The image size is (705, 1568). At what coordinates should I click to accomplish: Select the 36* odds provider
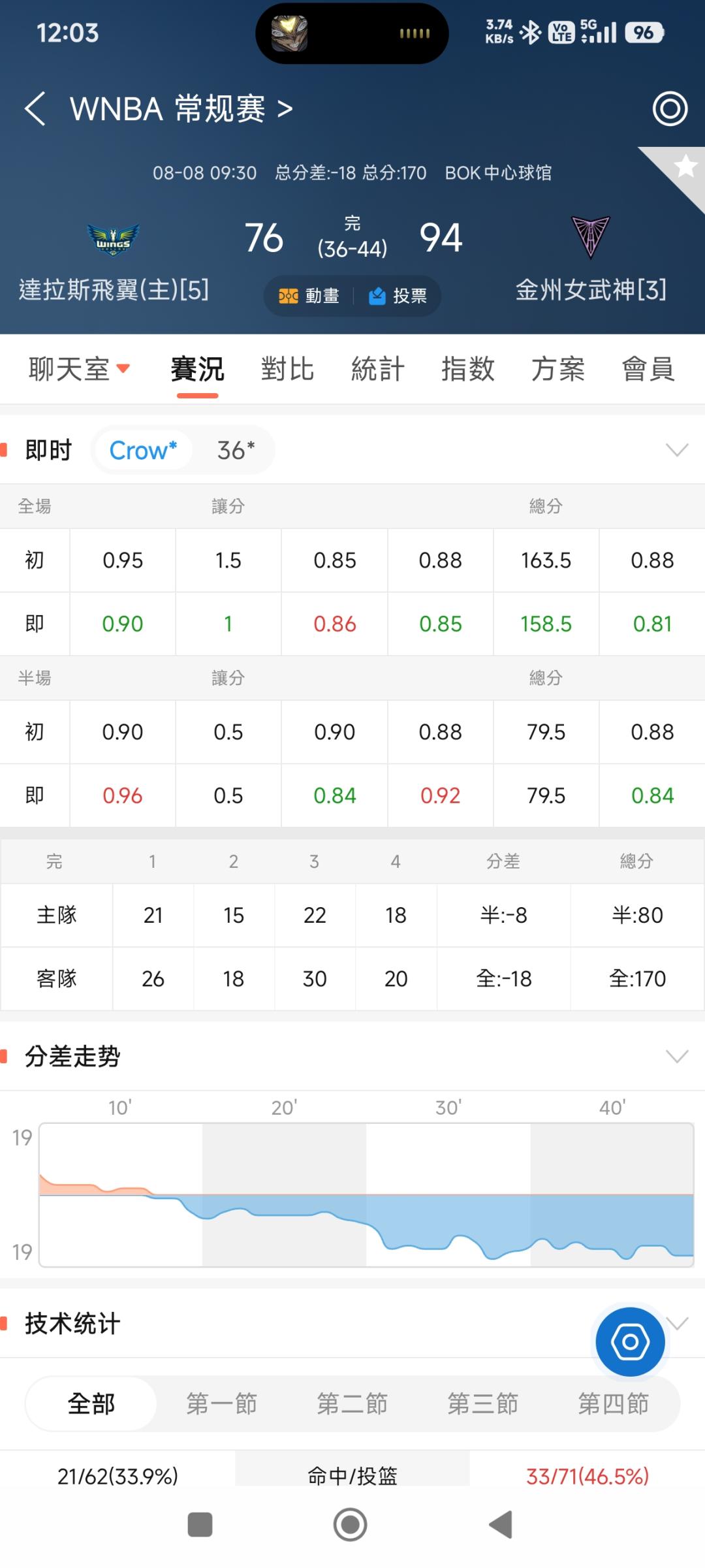[x=236, y=450]
